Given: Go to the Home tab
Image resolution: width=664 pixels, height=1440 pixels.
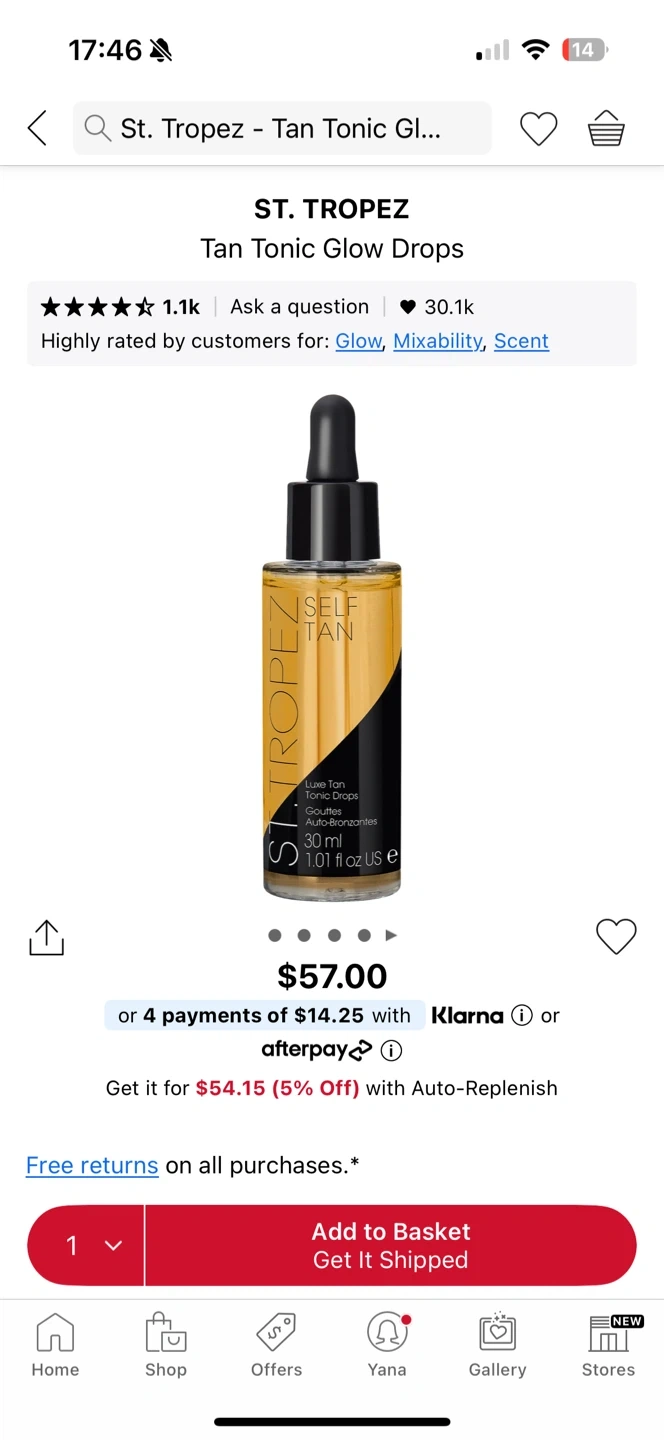Looking at the screenshot, I should [55, 1345].
